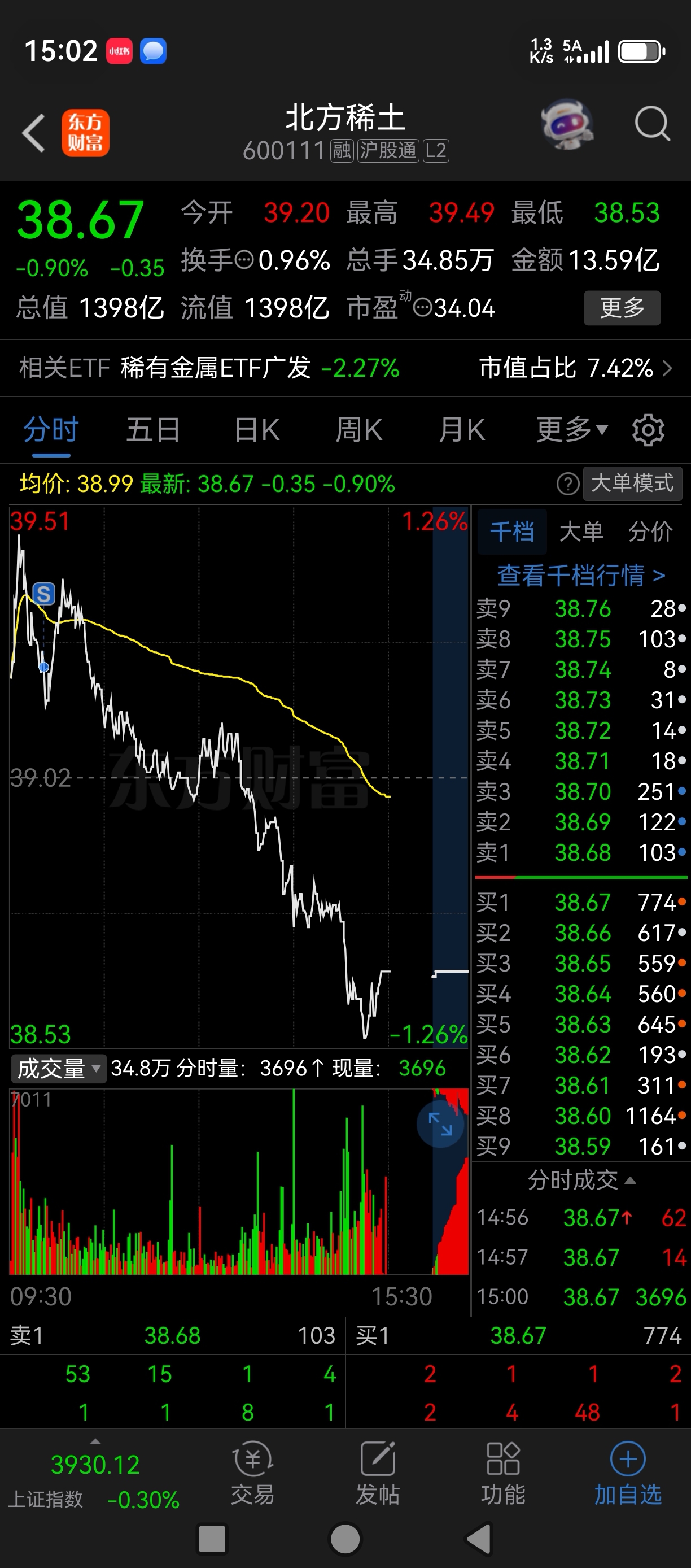Switch to the 大单 order tab
This screenshot has height=1568, width=691.
[581, 532]
